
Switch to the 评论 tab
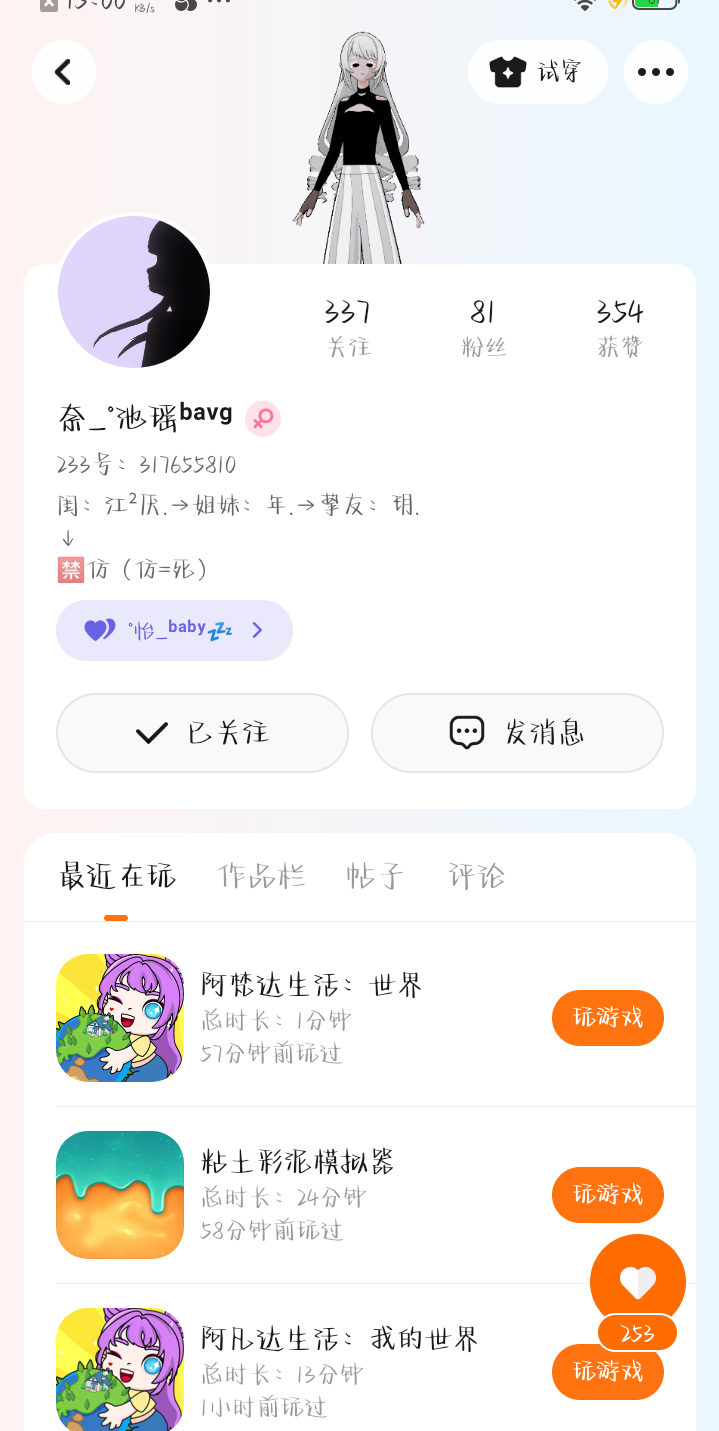click(476, 876)
